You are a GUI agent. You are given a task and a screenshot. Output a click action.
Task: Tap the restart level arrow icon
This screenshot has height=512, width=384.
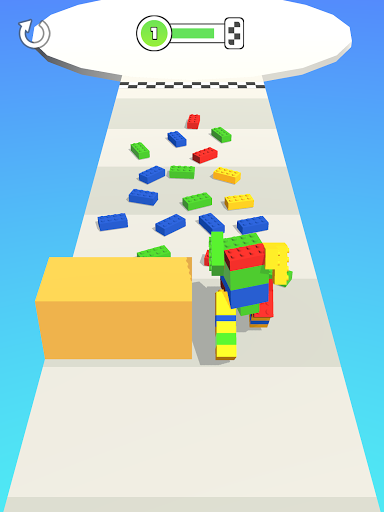click(x=34, y=33)
